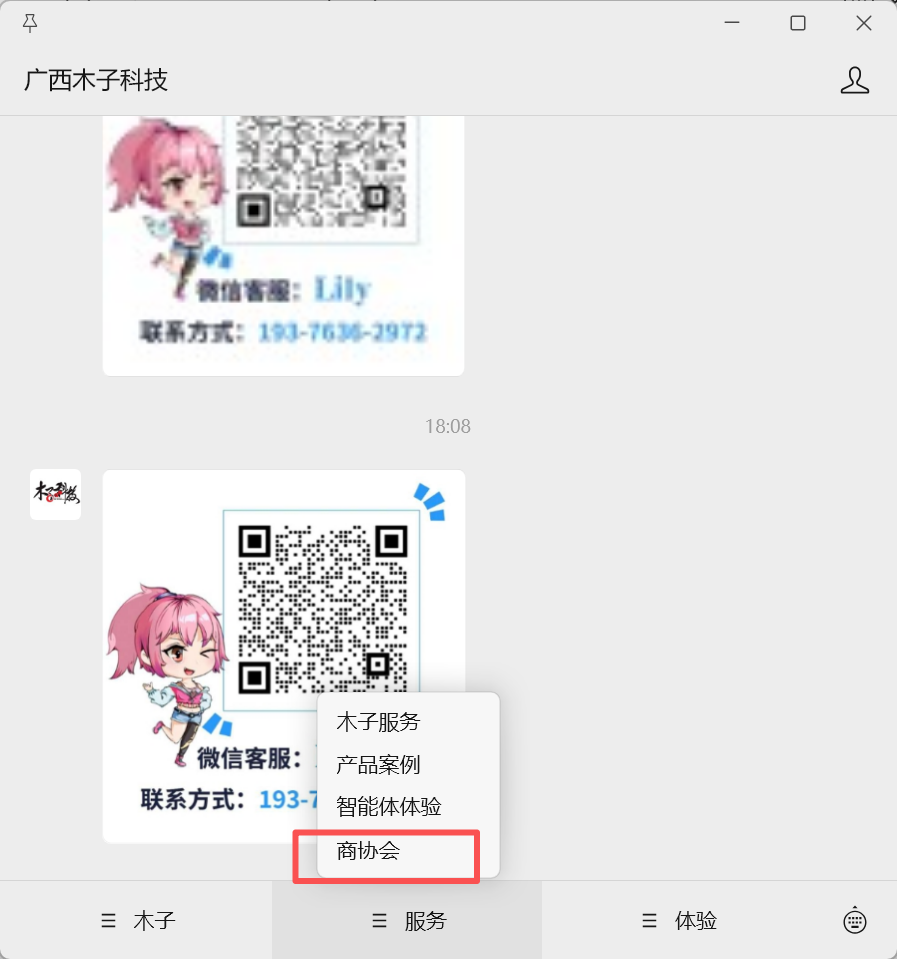Select 木子服务 from the popup menu
Screen dimensions: 897x959
tap(378, 722)
